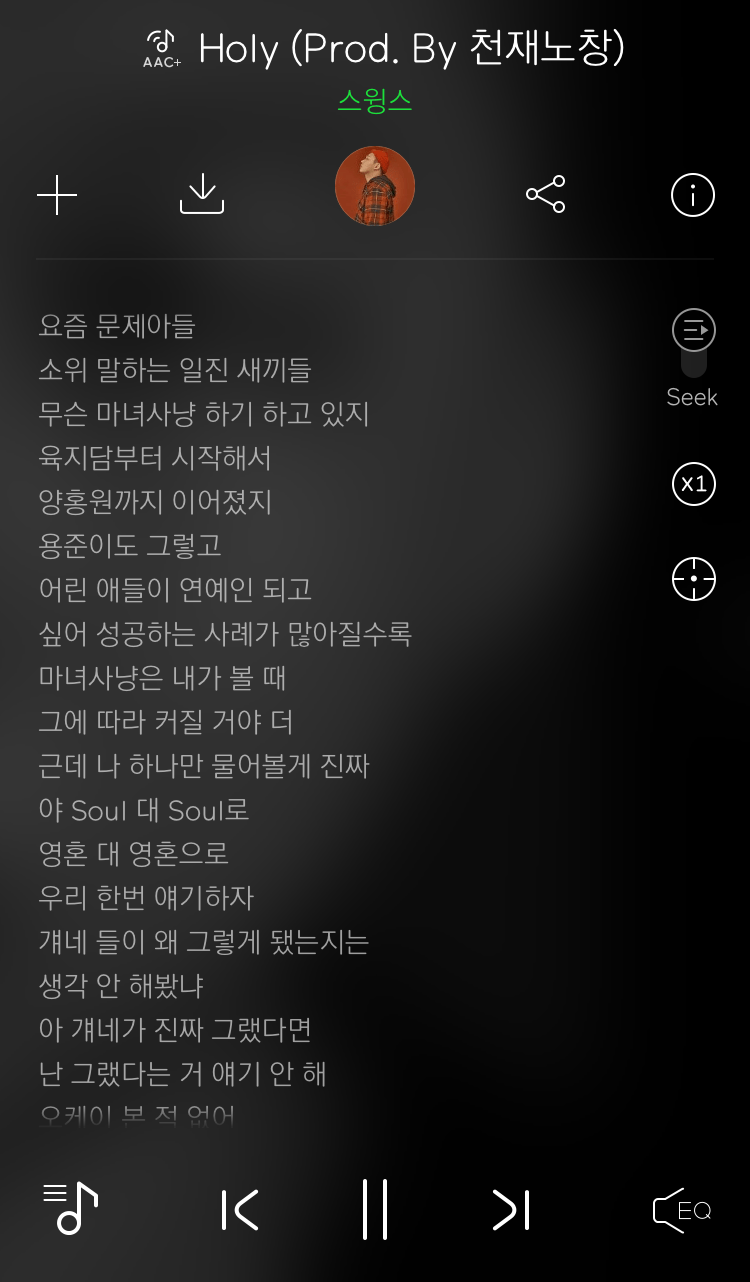Image resolution: width=750 pixels, height=1282 pixels.
Task: Open artist 스윙스 page
Action: tap(375, 100)
